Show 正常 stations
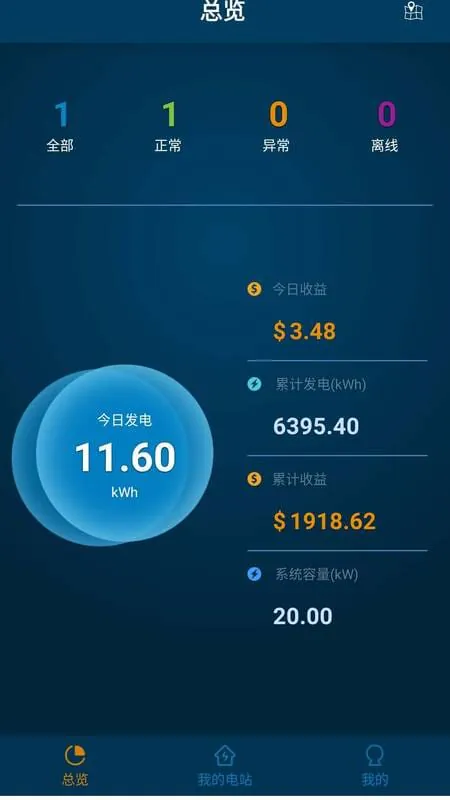This screenshot has height=800, width=450. pos(168,128)
